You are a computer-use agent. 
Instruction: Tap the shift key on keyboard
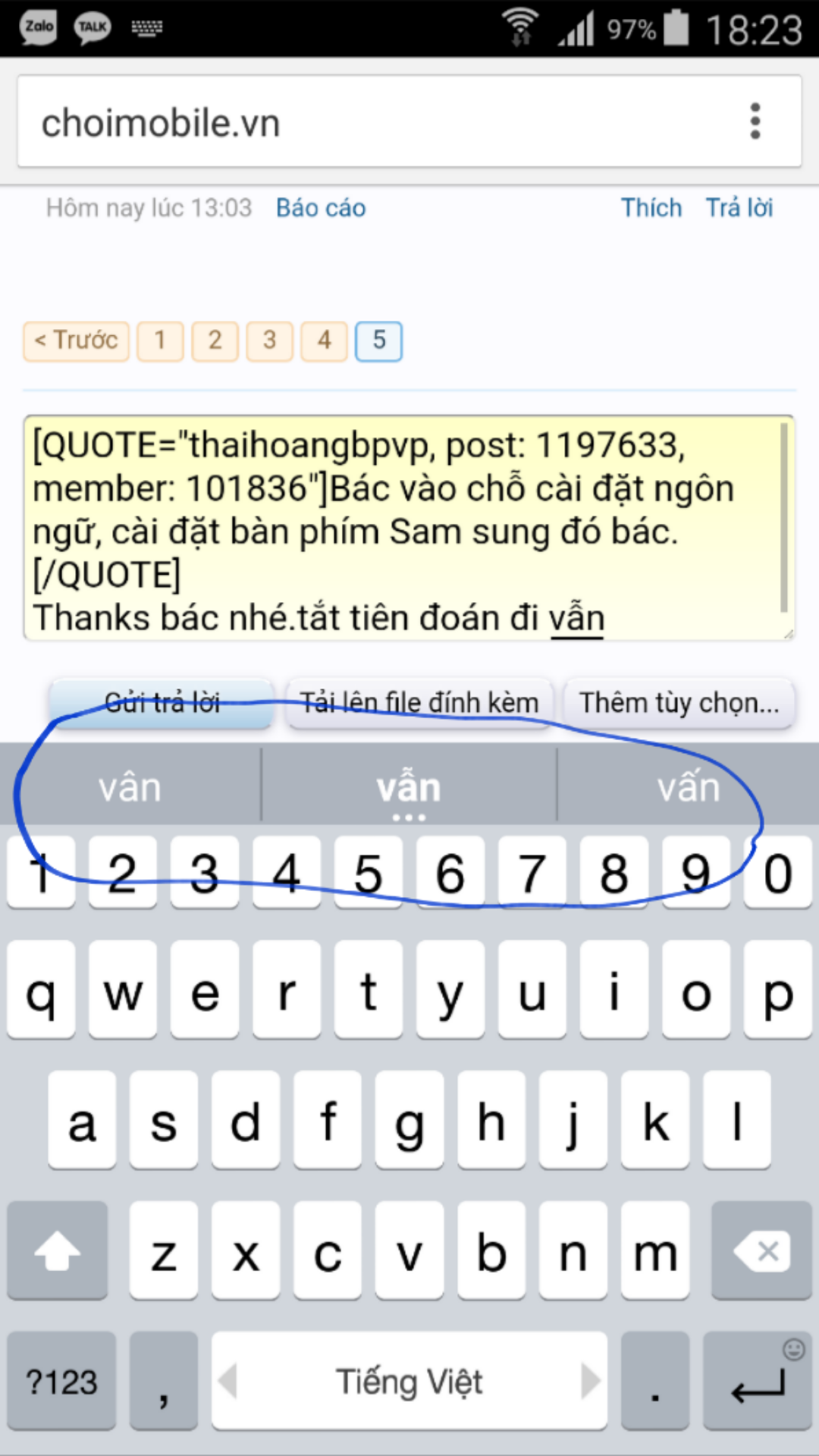point(58,1251)
